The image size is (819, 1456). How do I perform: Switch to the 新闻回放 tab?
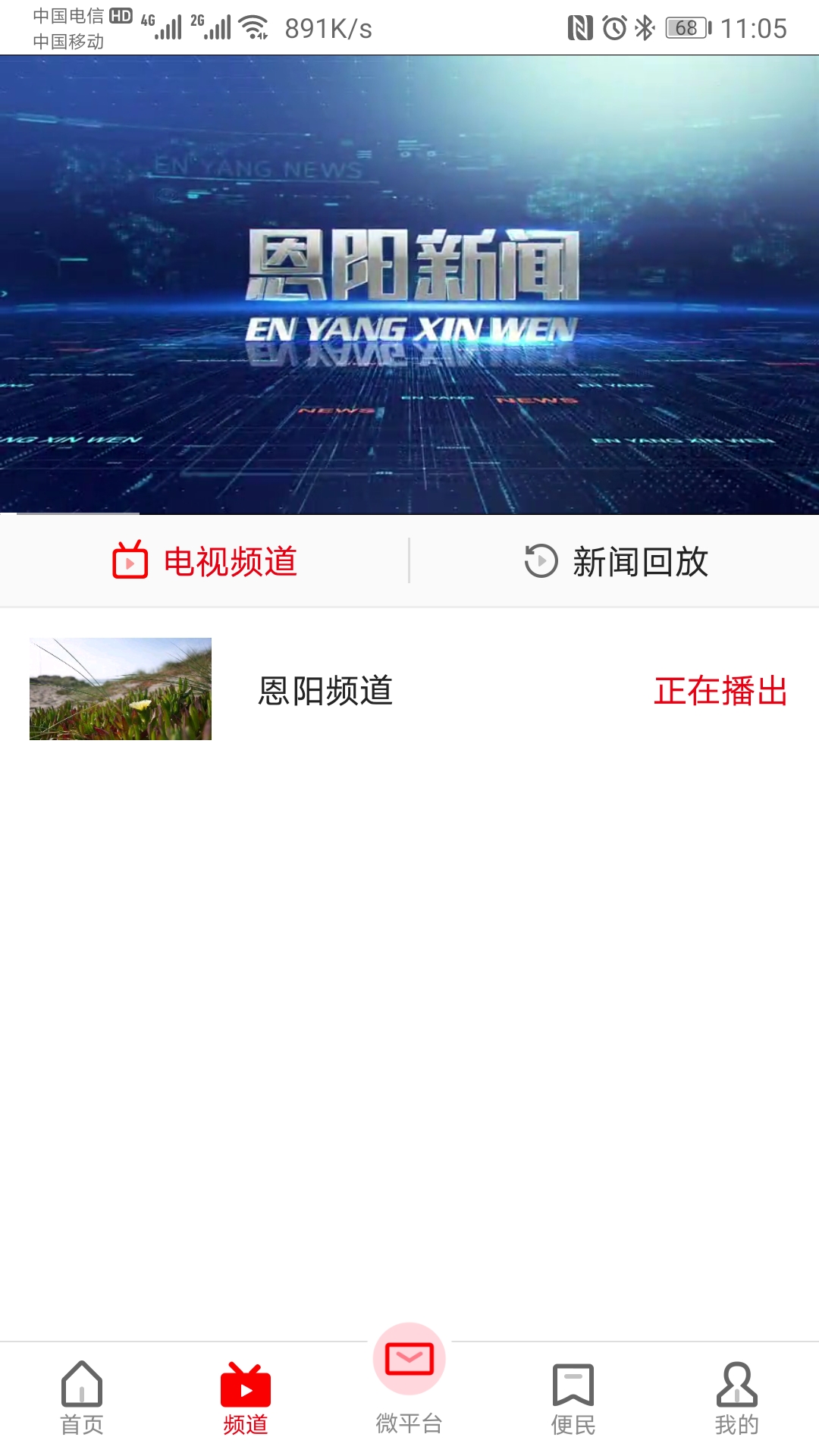point(641,561)
